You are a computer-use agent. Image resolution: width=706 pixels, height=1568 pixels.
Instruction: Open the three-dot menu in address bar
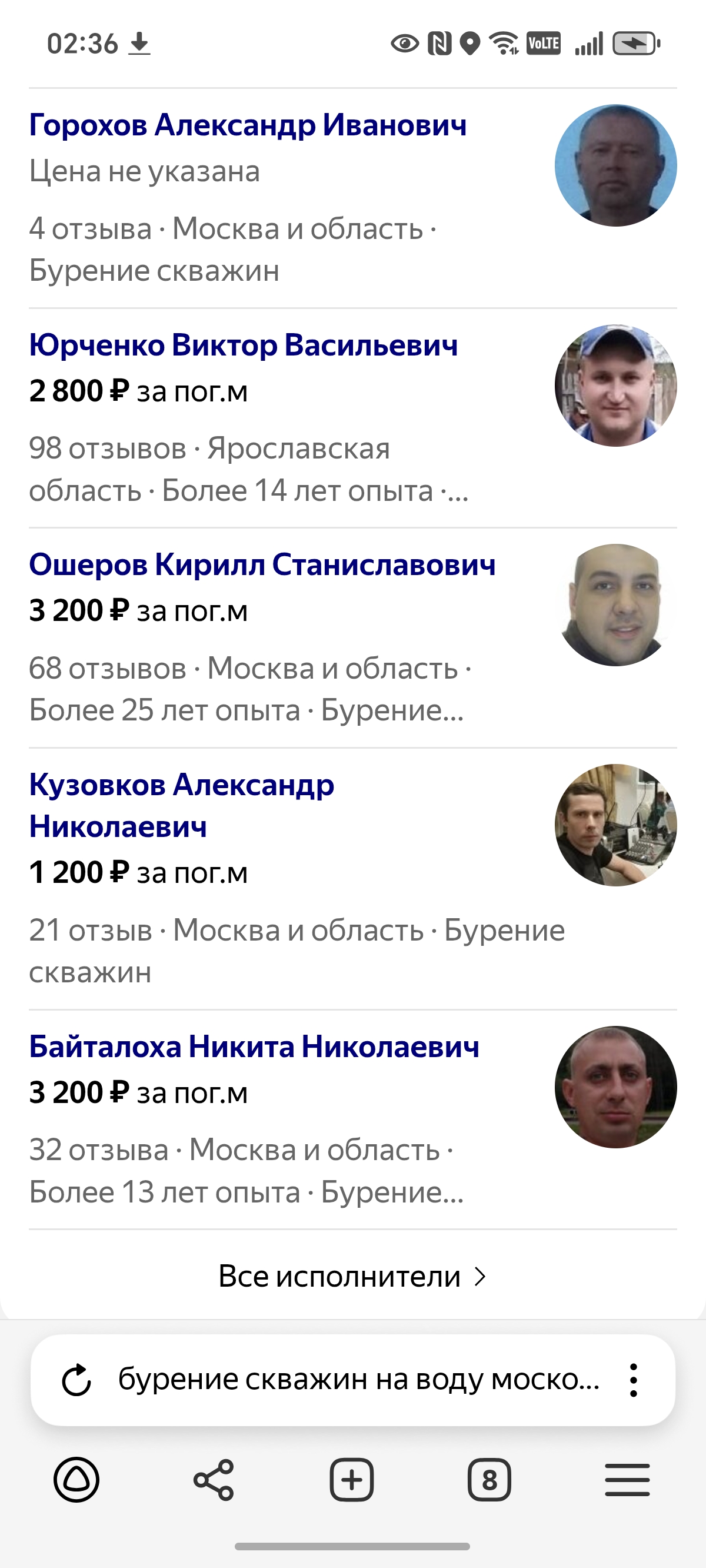click(634, 1380)
